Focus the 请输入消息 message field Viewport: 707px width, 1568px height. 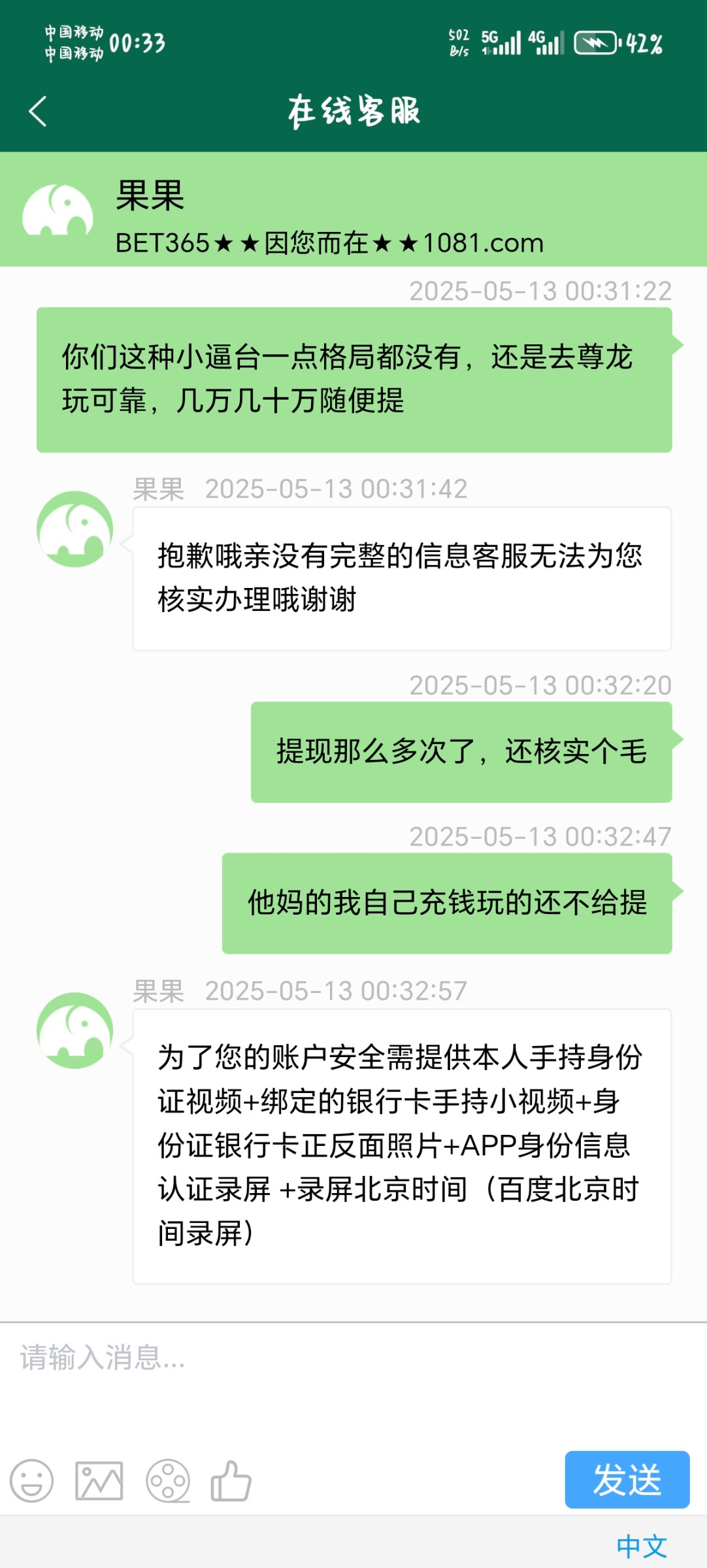(353, 1377)
